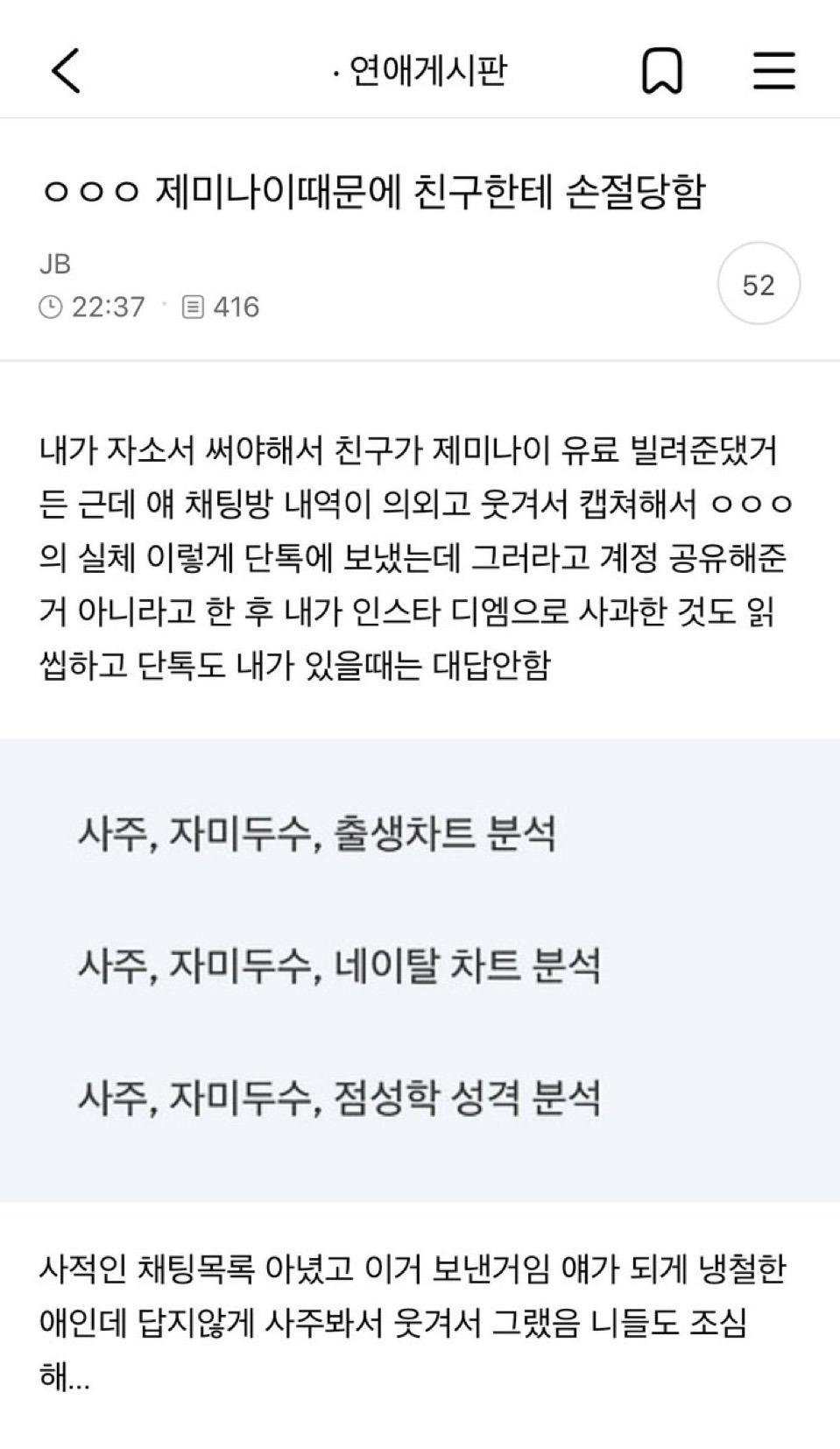The image size is (840, 1449).
Task: Tap the 416 view count number
Action: pyautogui.click(x=235, y=307)
